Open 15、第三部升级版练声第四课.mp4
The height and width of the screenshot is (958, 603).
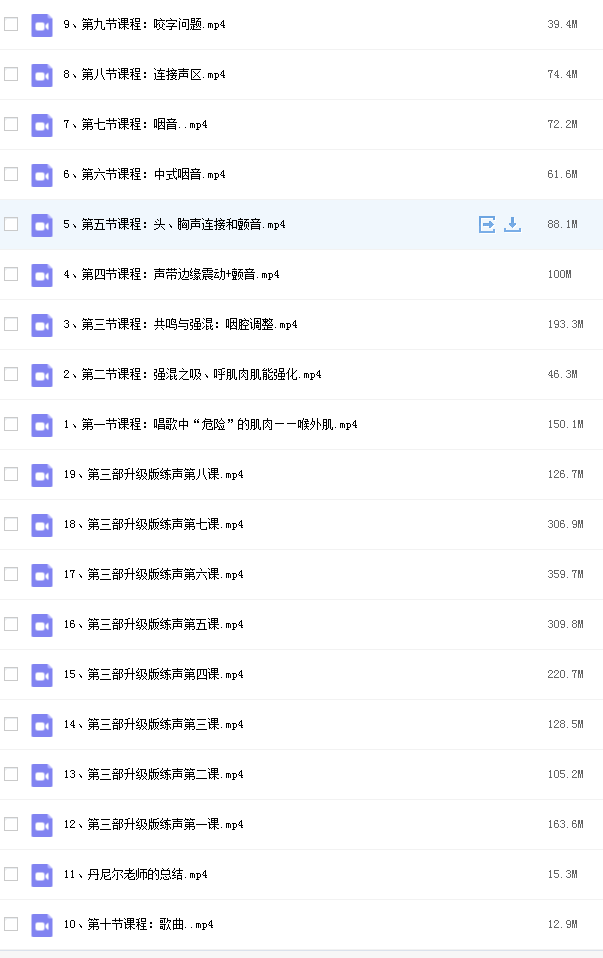pos(153,674)
